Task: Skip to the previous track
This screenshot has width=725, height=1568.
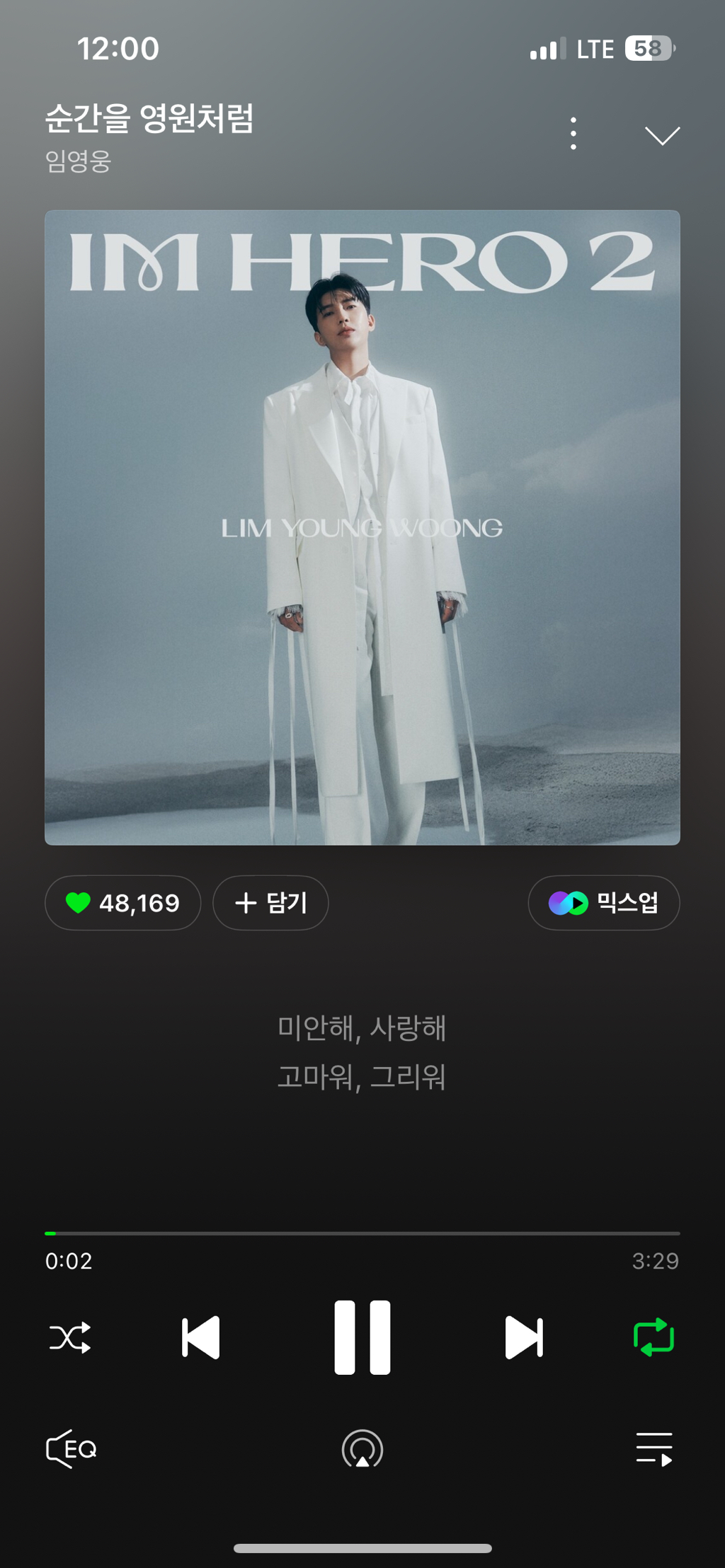Action: tap(201, 1337)
